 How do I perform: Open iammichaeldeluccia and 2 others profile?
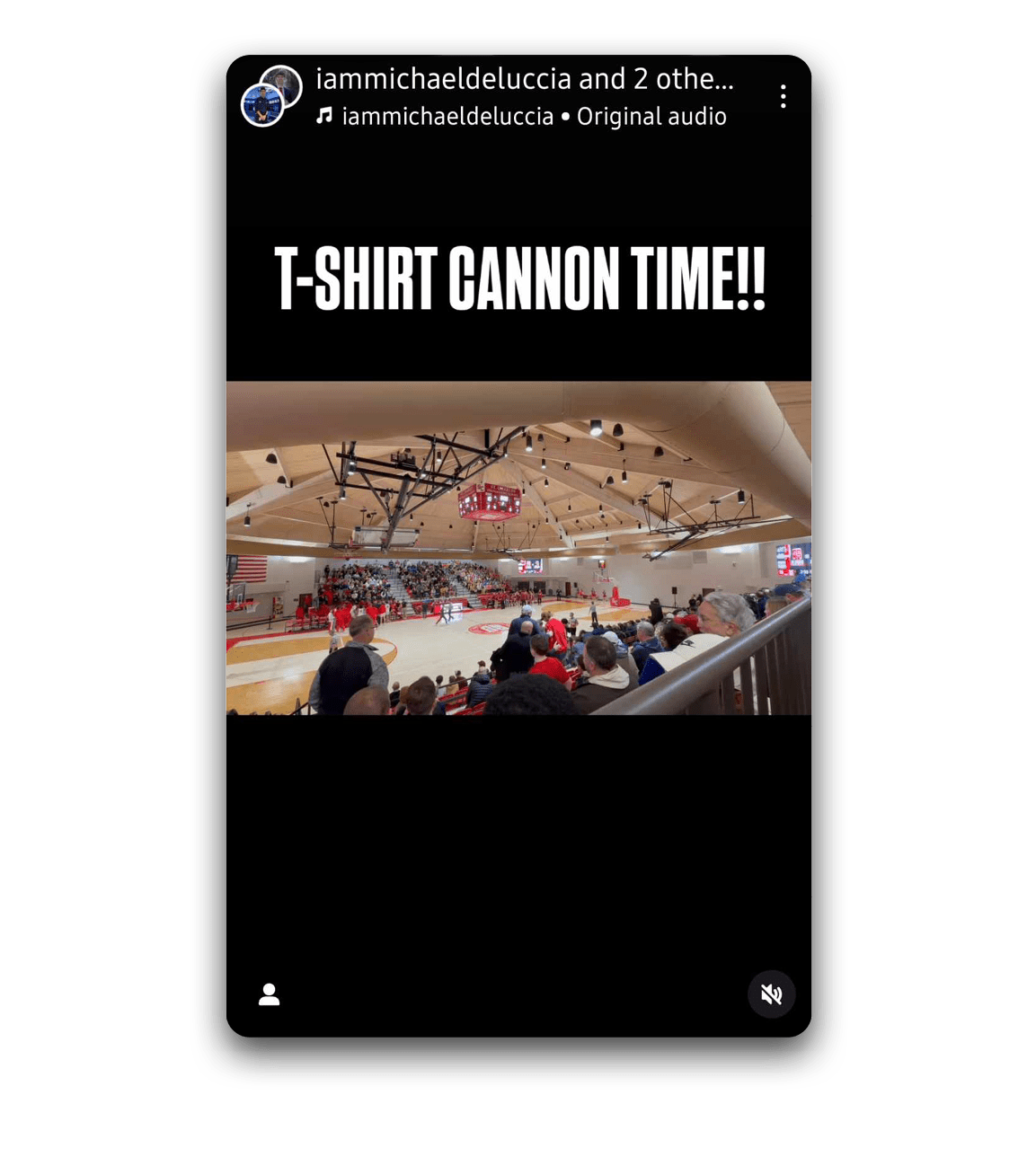(x=525, y=80)
